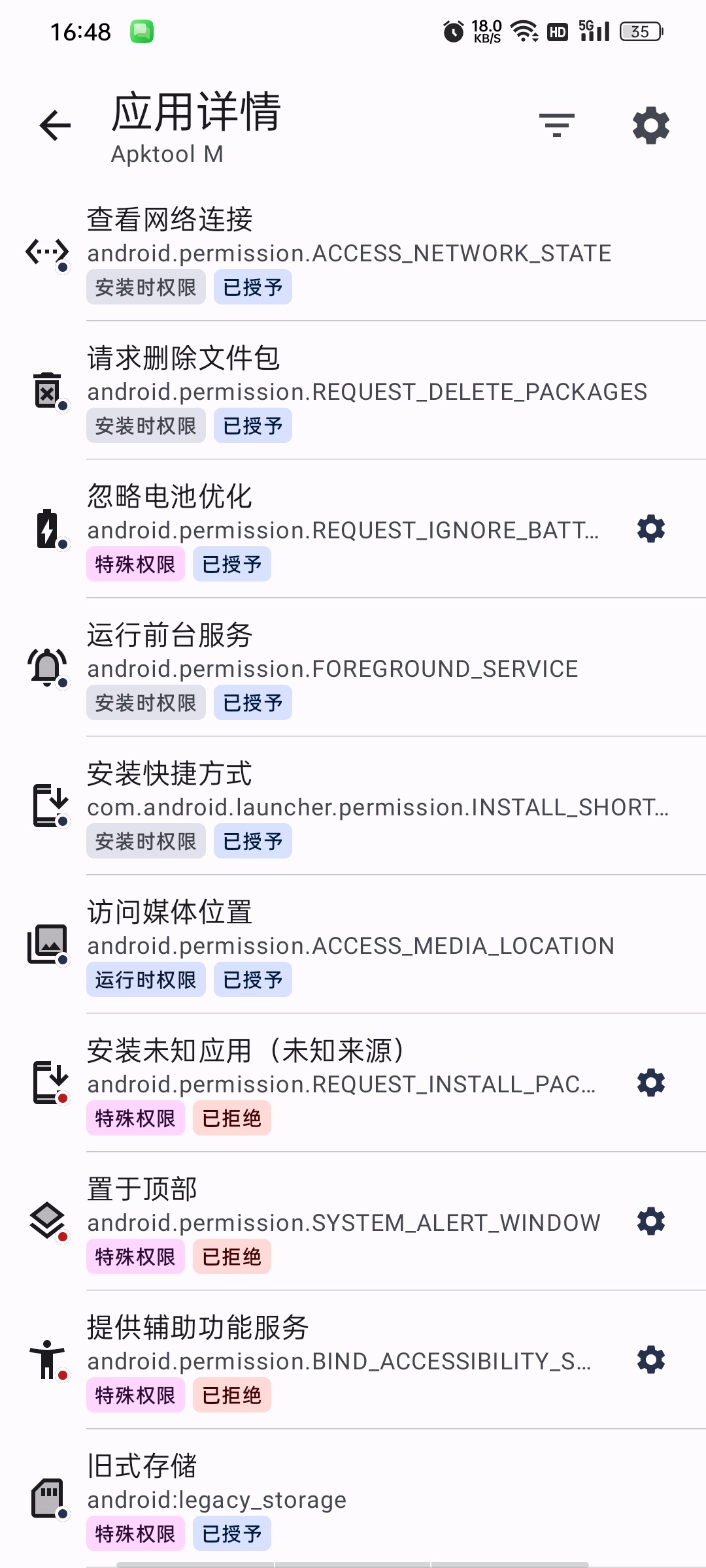This screenshot has height=1568, width=706.
Task: Open the FOREGROUND_SERVICE permission entry
Action: click(353, 668)
